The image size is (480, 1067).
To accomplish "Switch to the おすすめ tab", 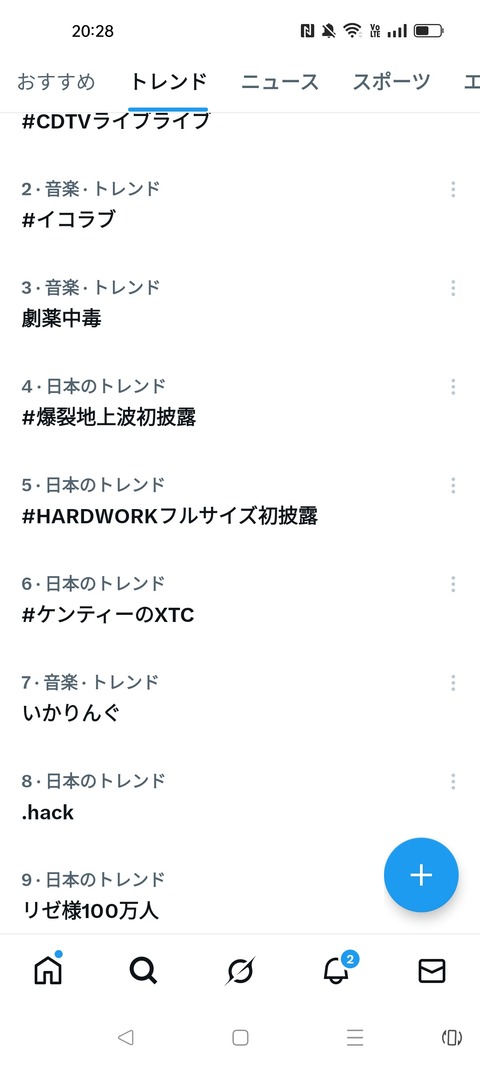I will (x=56, y=82).
